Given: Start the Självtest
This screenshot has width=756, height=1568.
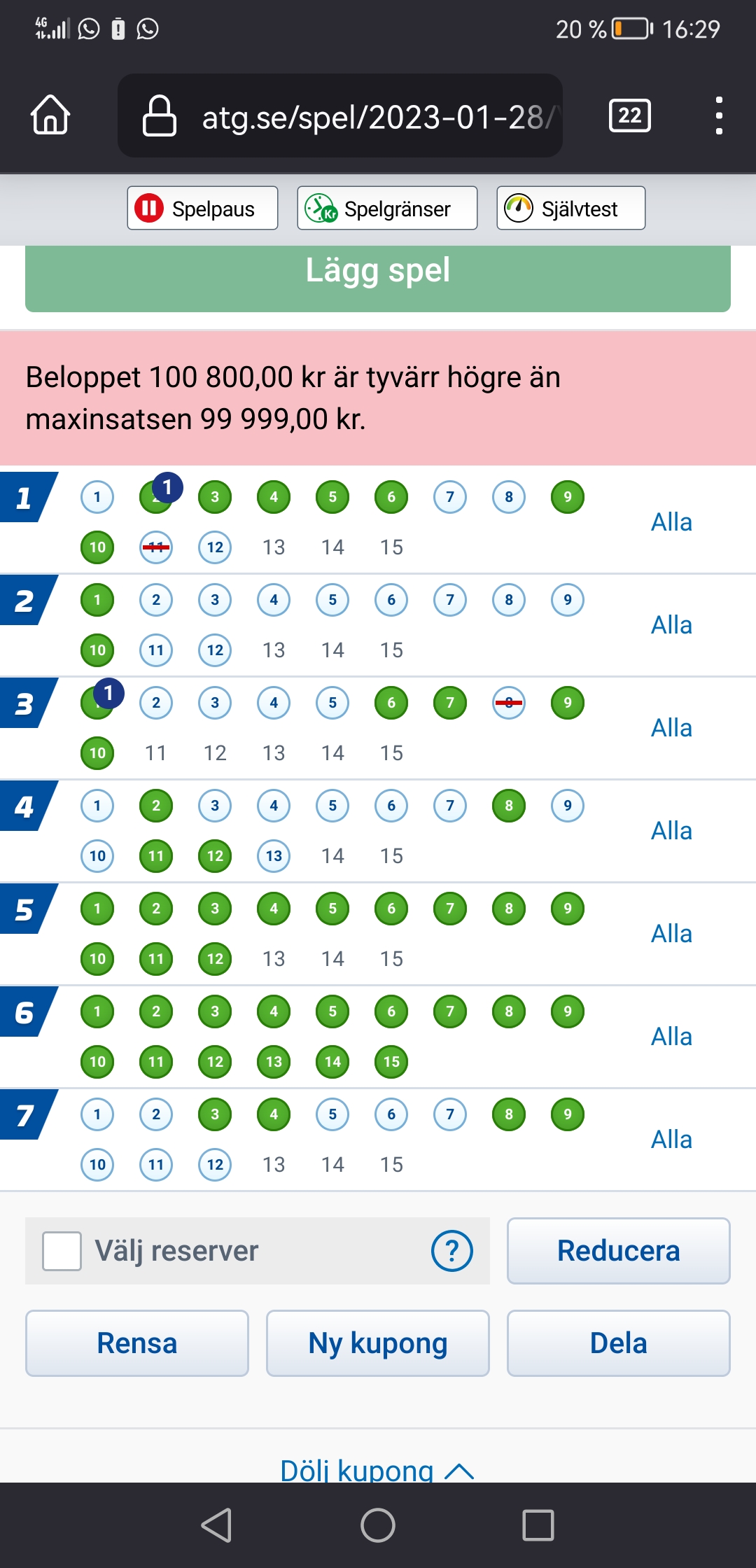Looking at the screenshot, I should (x=570, y=208).
